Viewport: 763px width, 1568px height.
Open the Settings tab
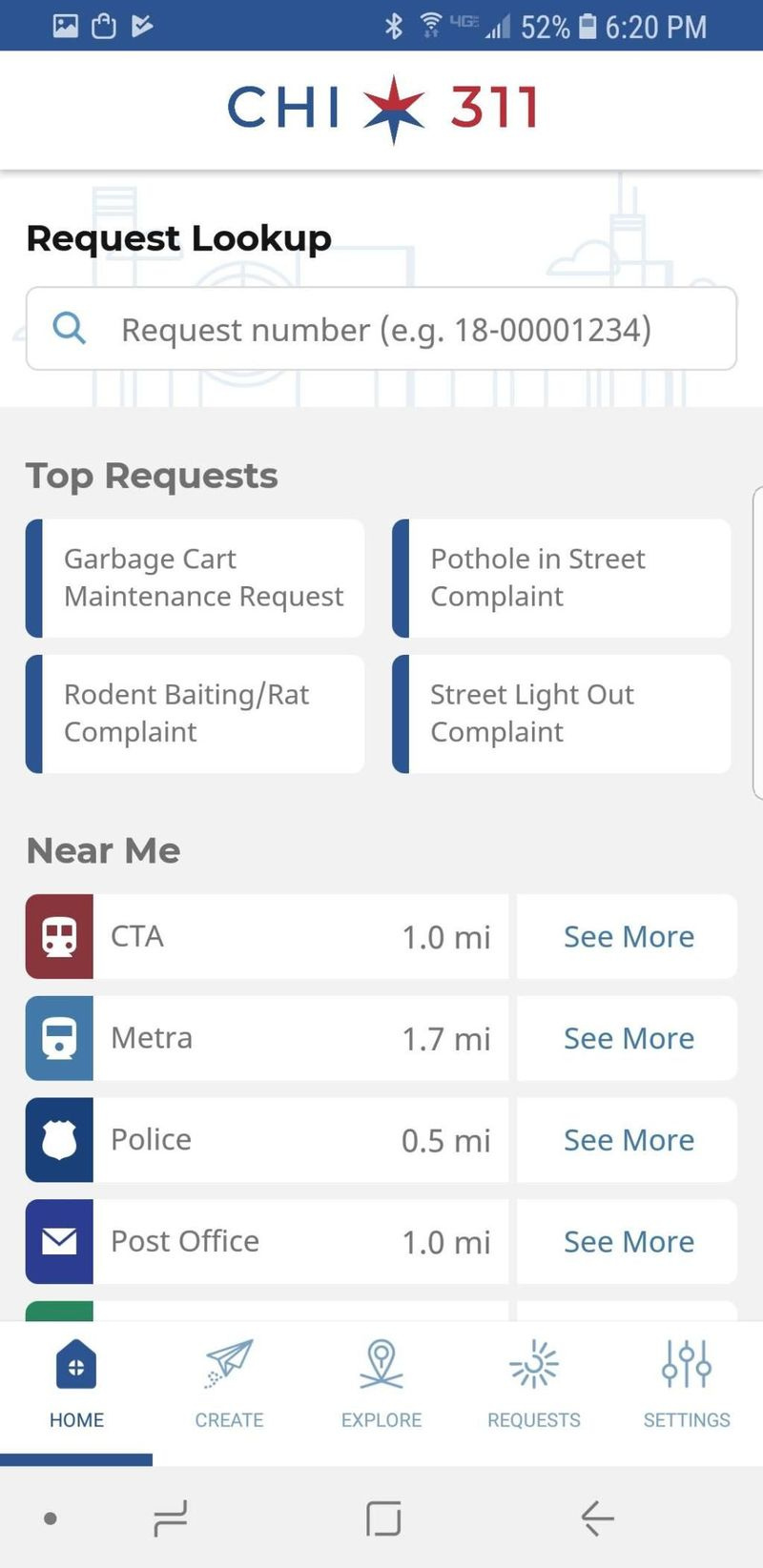click(x=687, y=1384)
